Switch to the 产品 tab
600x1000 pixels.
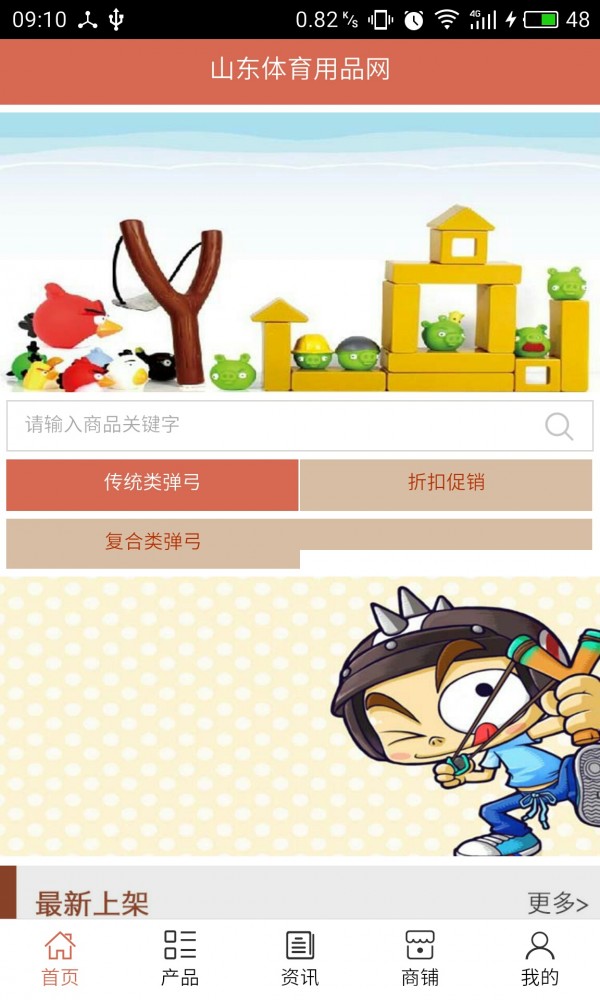(x=180, y=958)
